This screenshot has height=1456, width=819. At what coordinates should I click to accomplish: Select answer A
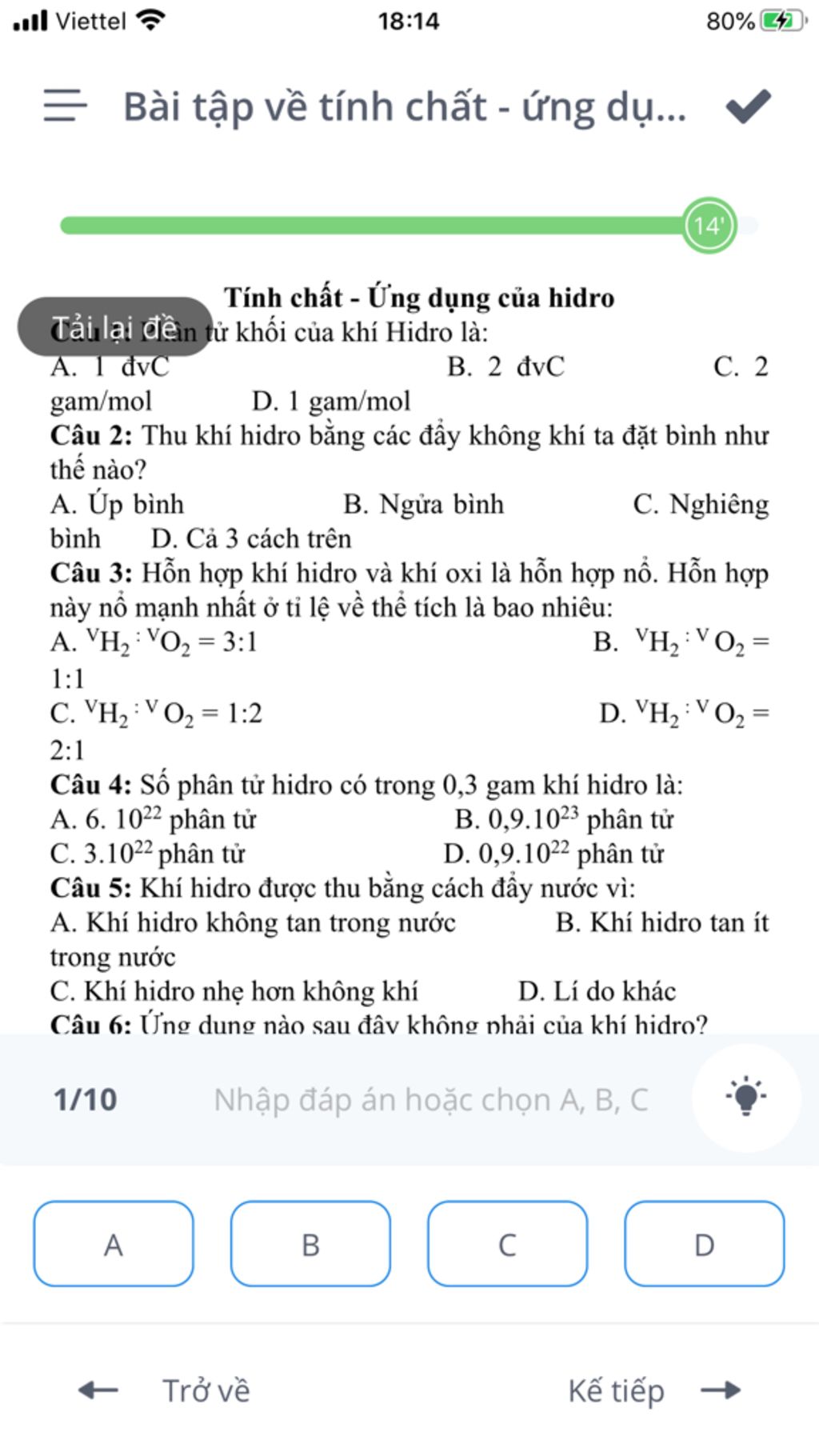click(114, 1244)
